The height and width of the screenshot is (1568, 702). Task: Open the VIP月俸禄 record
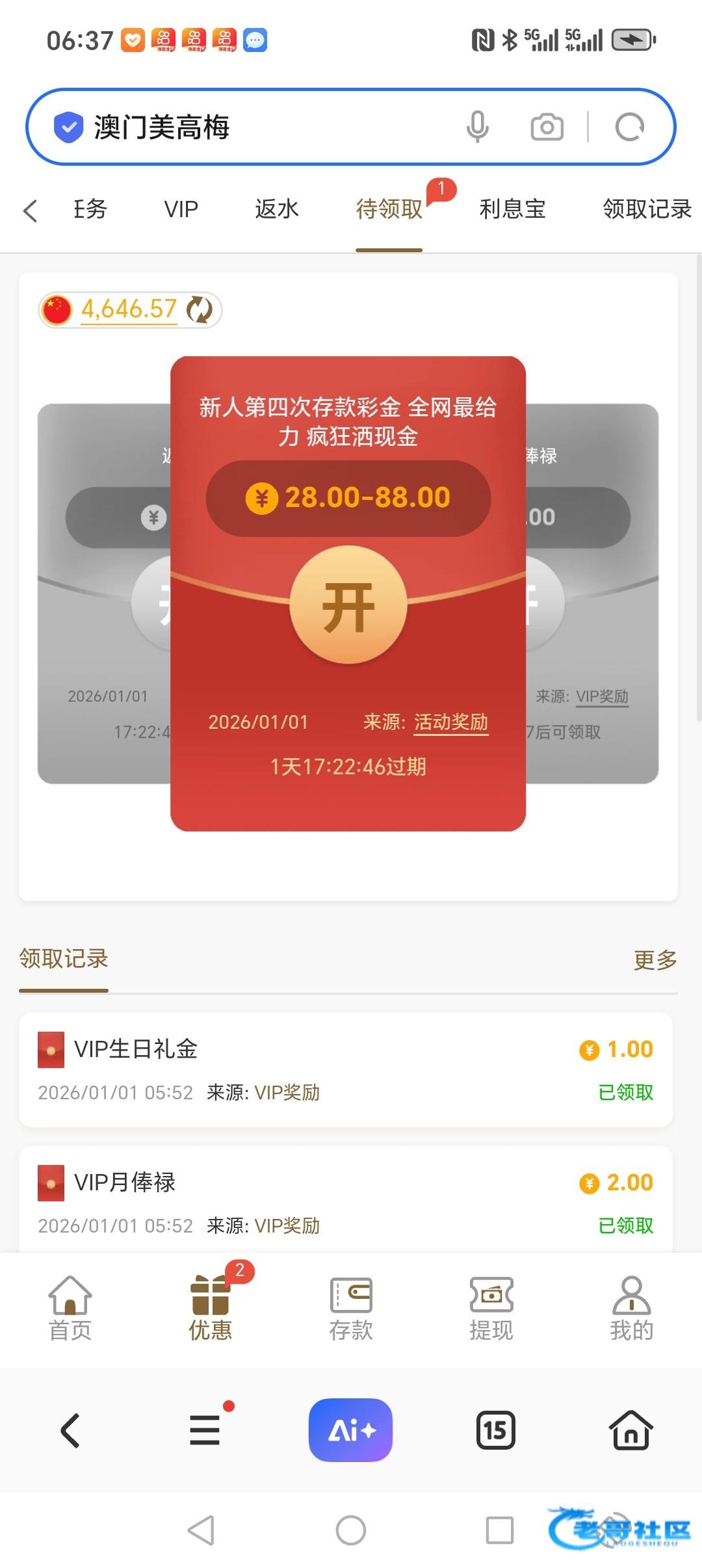click(x=346, y=1202)
